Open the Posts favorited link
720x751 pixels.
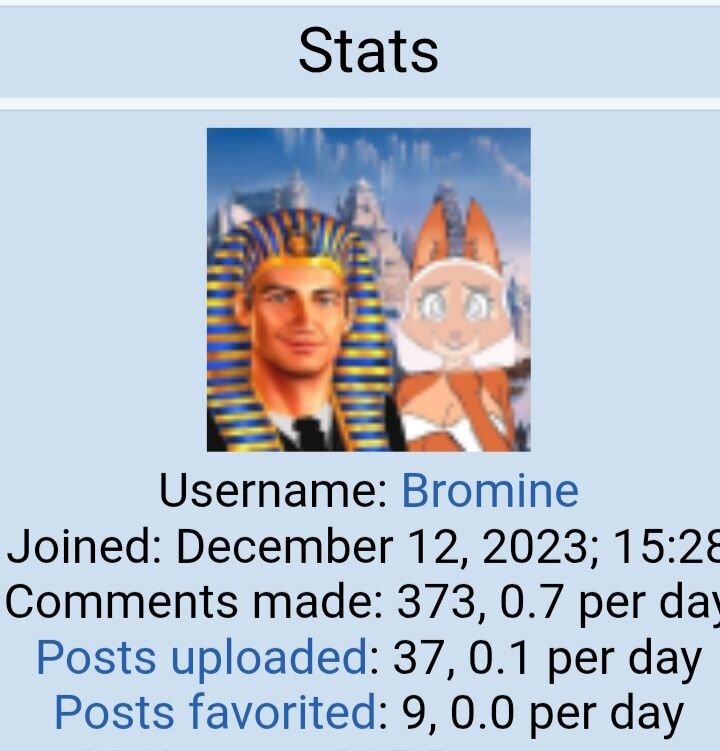click(214, 712)
